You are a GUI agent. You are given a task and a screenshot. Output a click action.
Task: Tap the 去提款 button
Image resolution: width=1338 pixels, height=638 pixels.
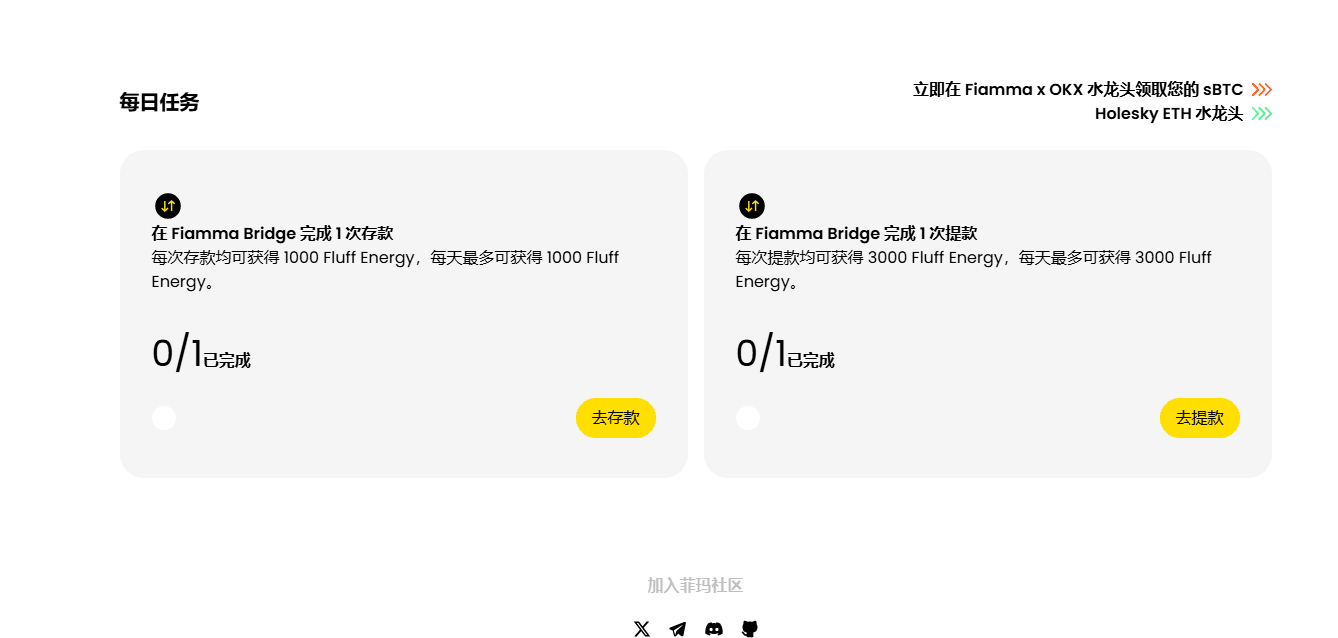1200,418
